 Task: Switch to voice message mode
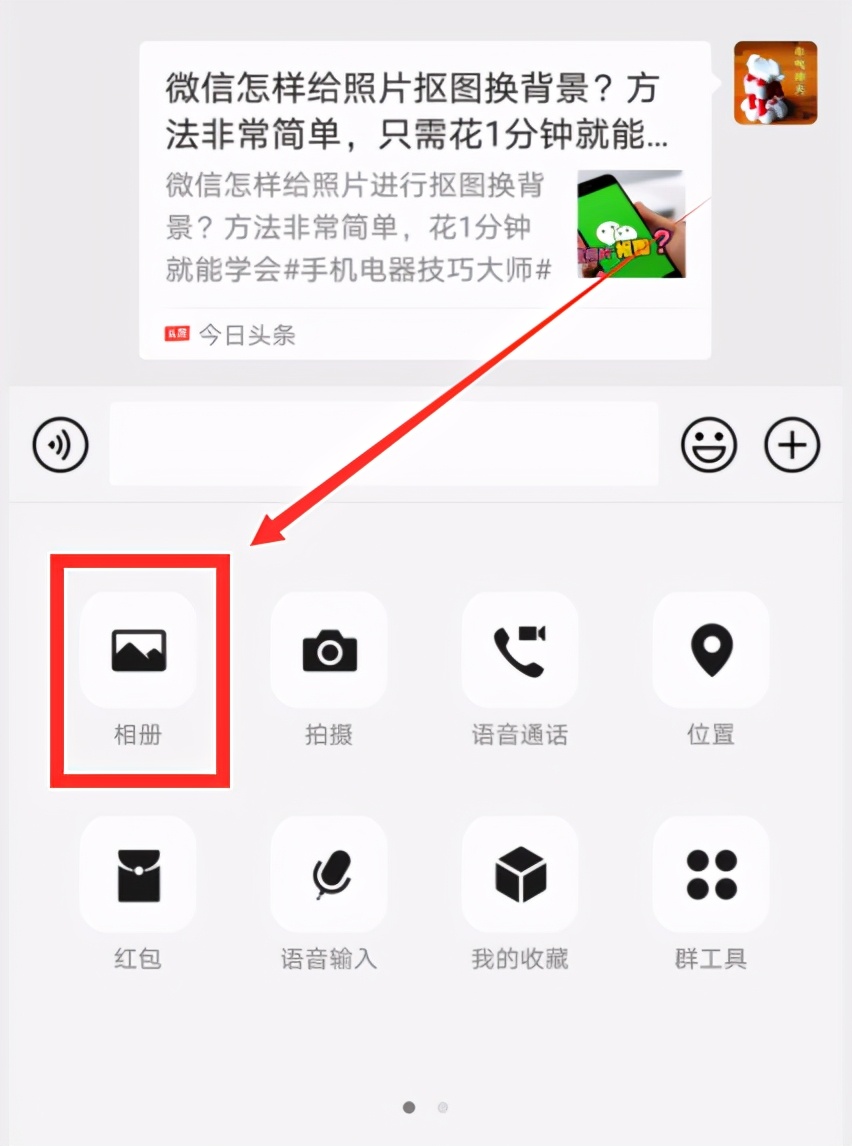coord(61,444)
